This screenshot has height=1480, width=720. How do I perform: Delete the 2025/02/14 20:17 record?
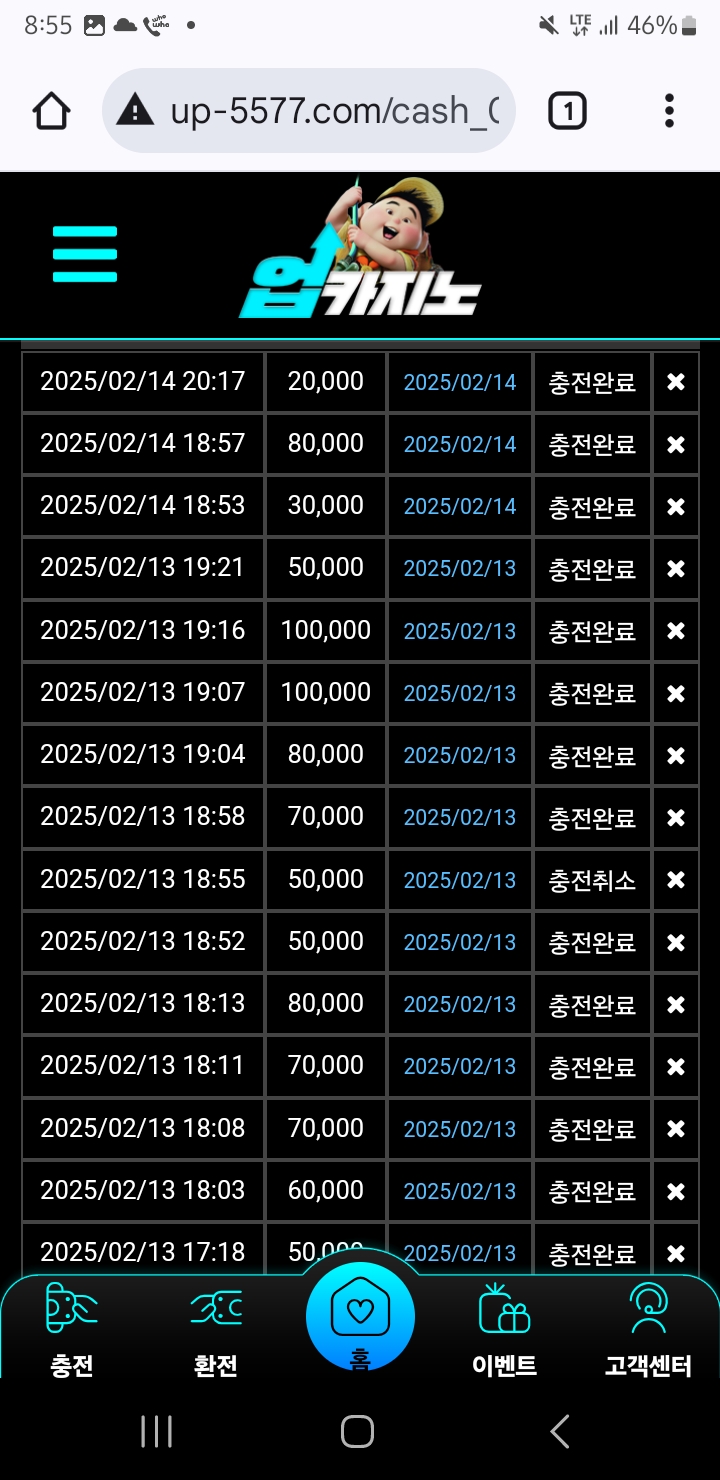point(676,382)
